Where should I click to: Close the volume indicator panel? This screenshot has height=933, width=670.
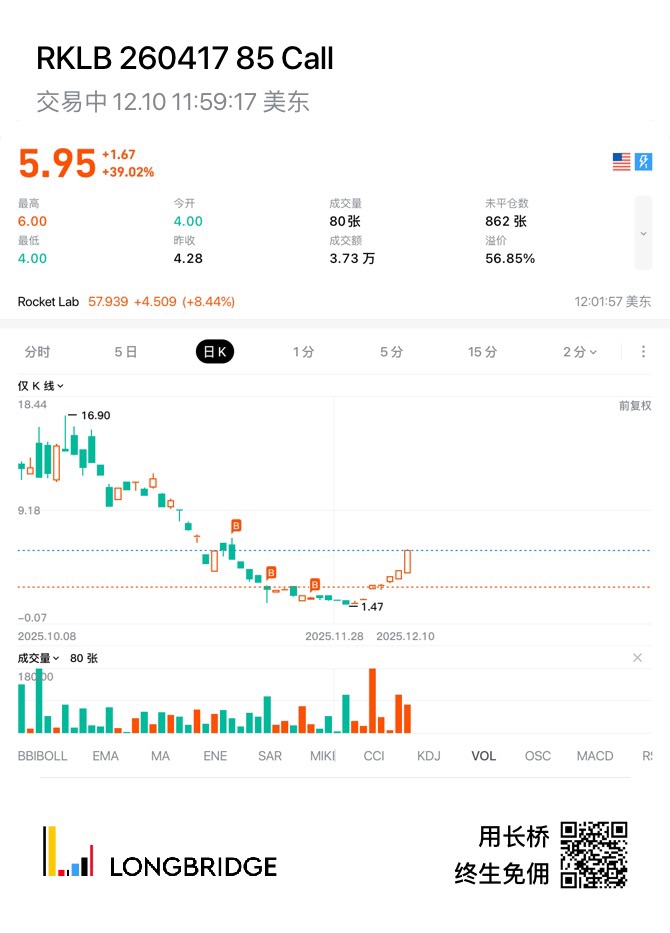pyautogui.click(x=637, y=658)
